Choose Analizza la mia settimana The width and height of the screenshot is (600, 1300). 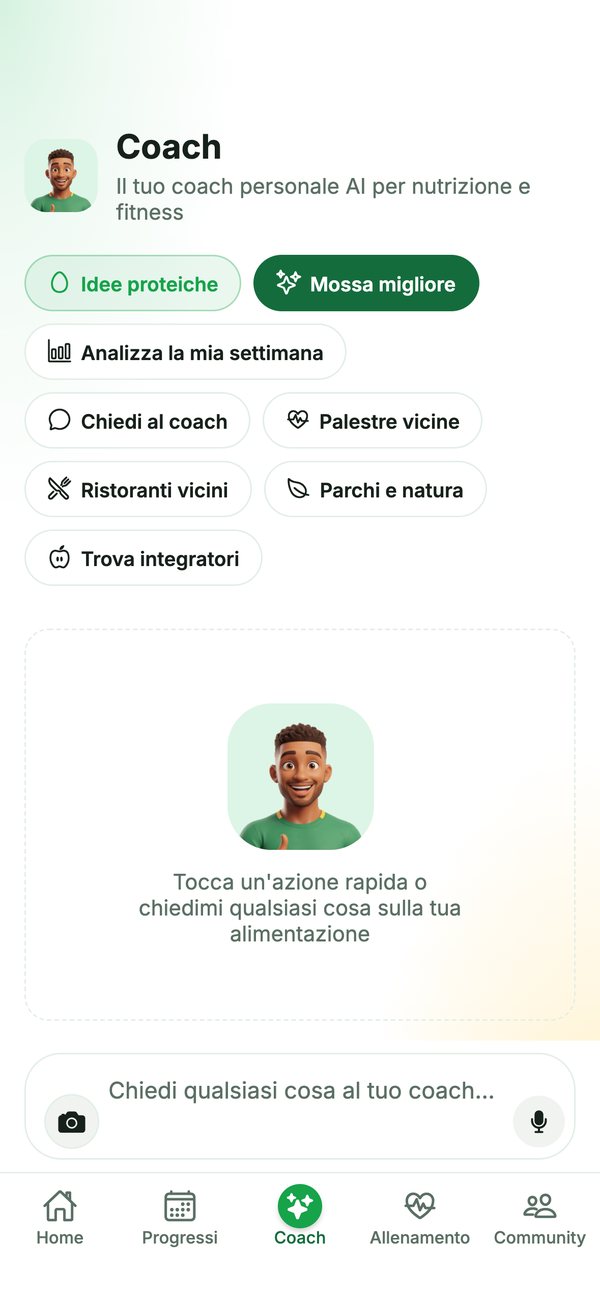pos(185,352)
